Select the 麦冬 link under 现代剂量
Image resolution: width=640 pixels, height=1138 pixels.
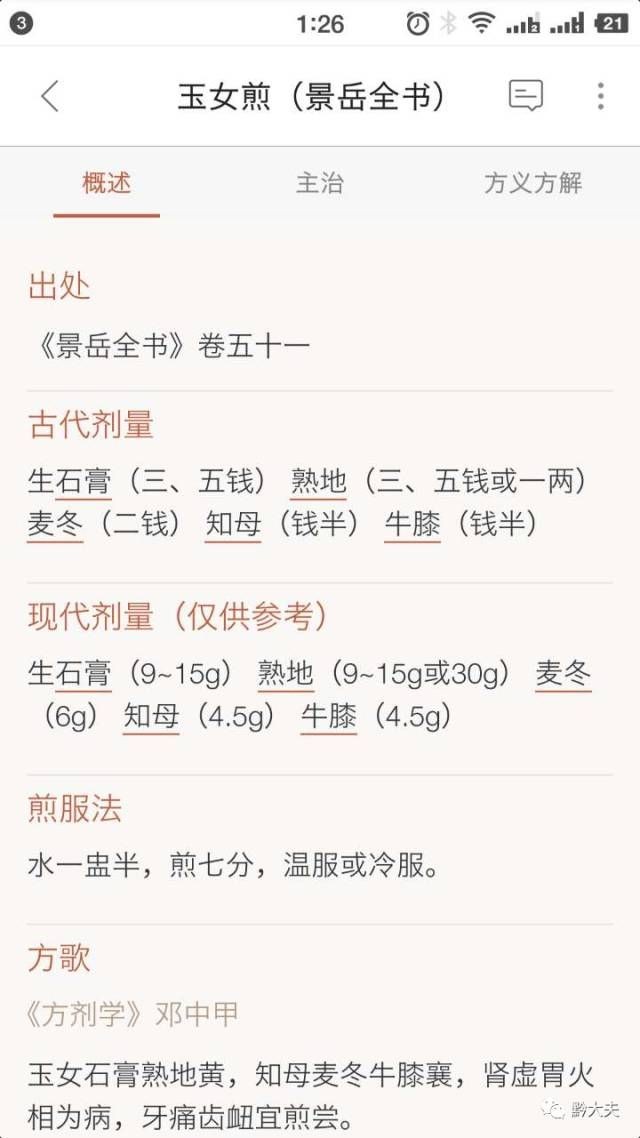point(563,674)
